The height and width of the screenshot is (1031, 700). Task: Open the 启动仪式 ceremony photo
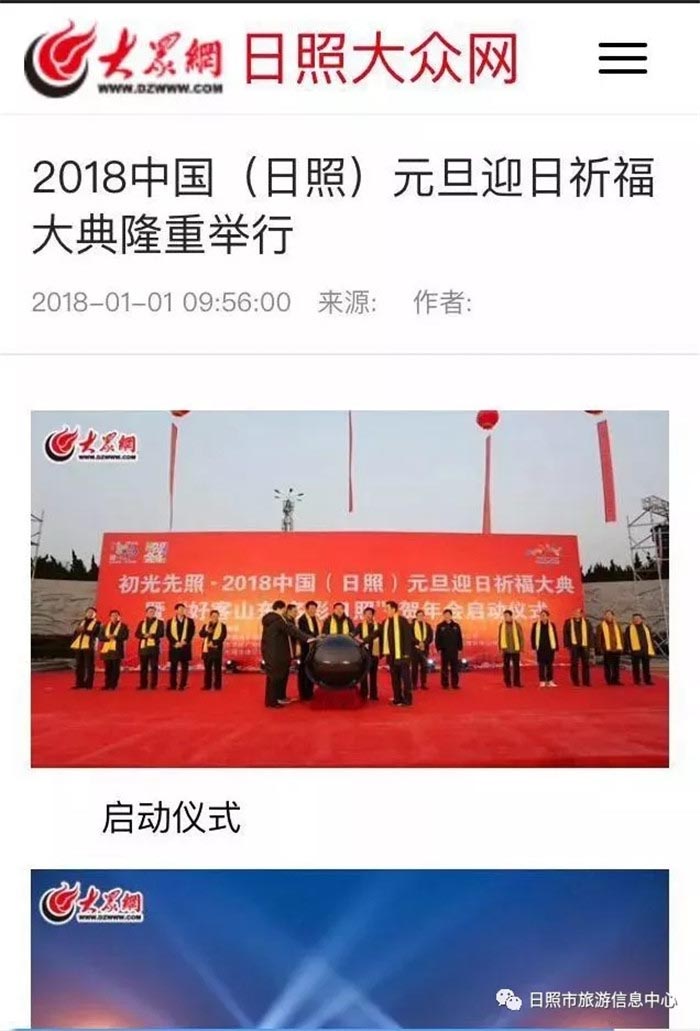(350, 589)
